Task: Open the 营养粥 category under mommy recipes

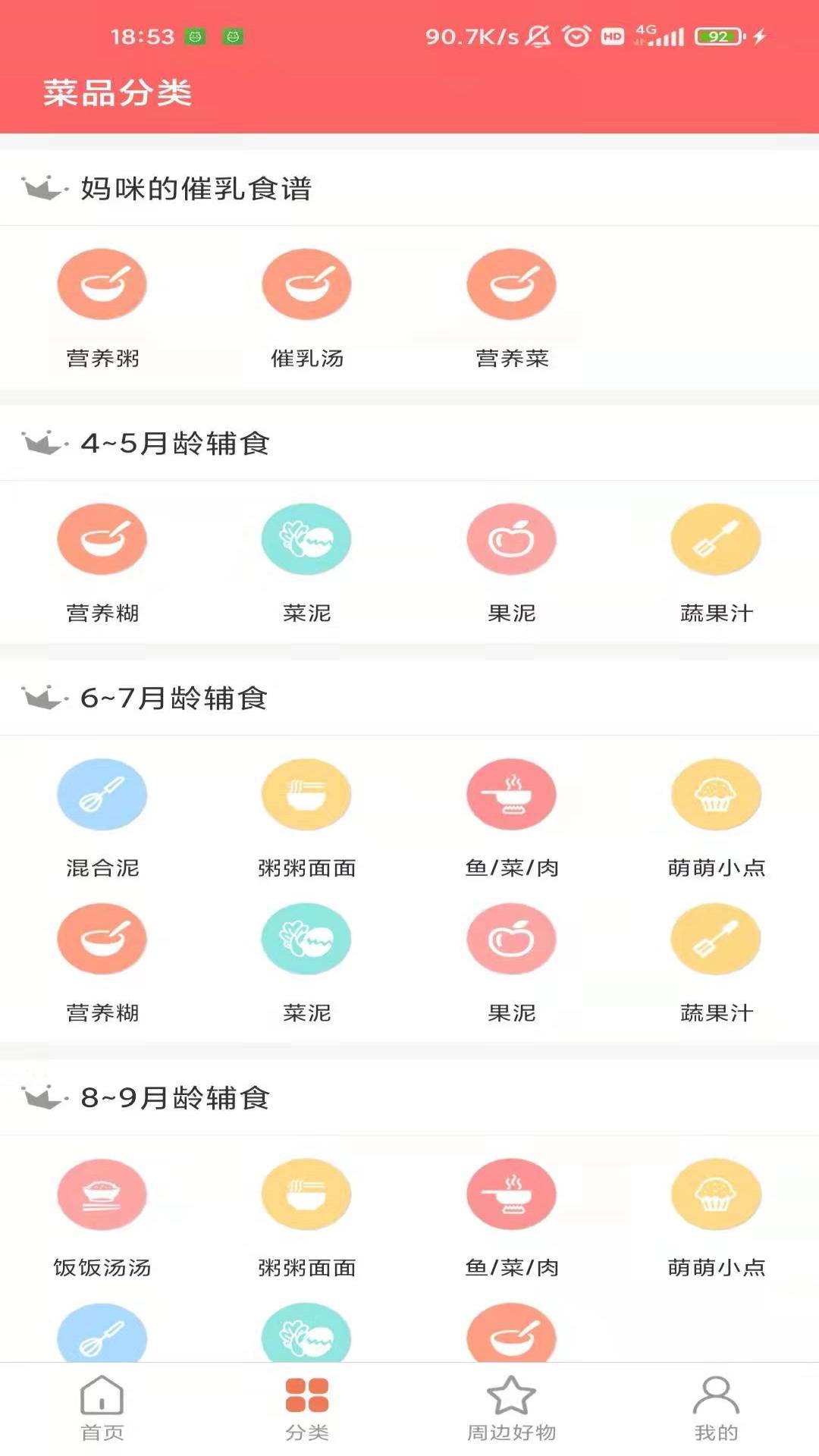Action: tap(102, 284)
